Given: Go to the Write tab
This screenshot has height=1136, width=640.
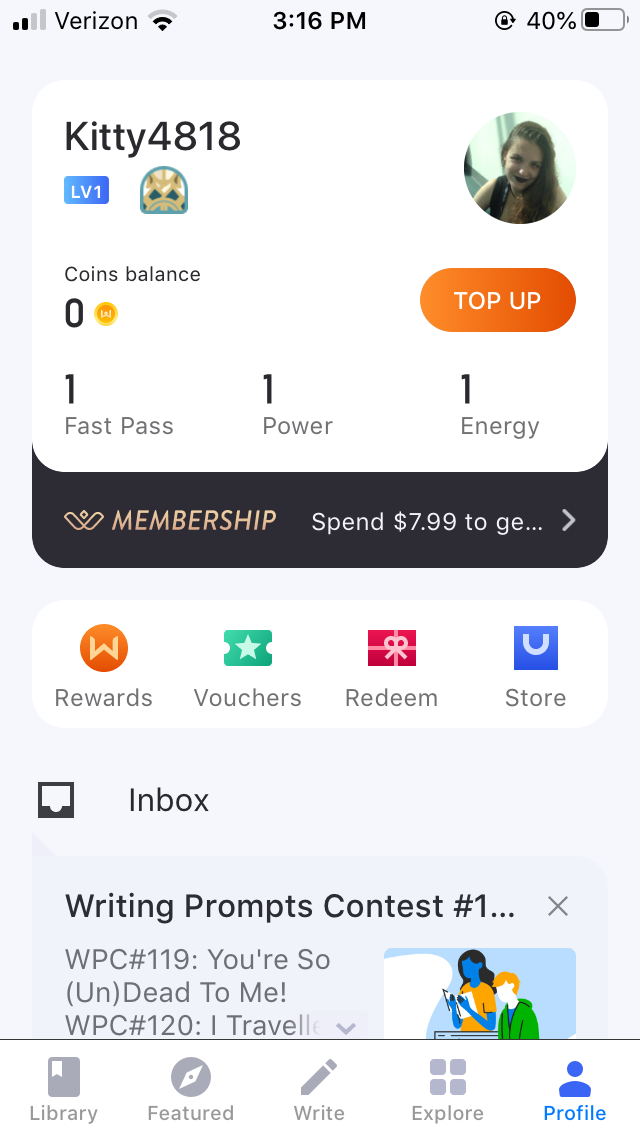Looking at the screenshot, I should 319,1090.
